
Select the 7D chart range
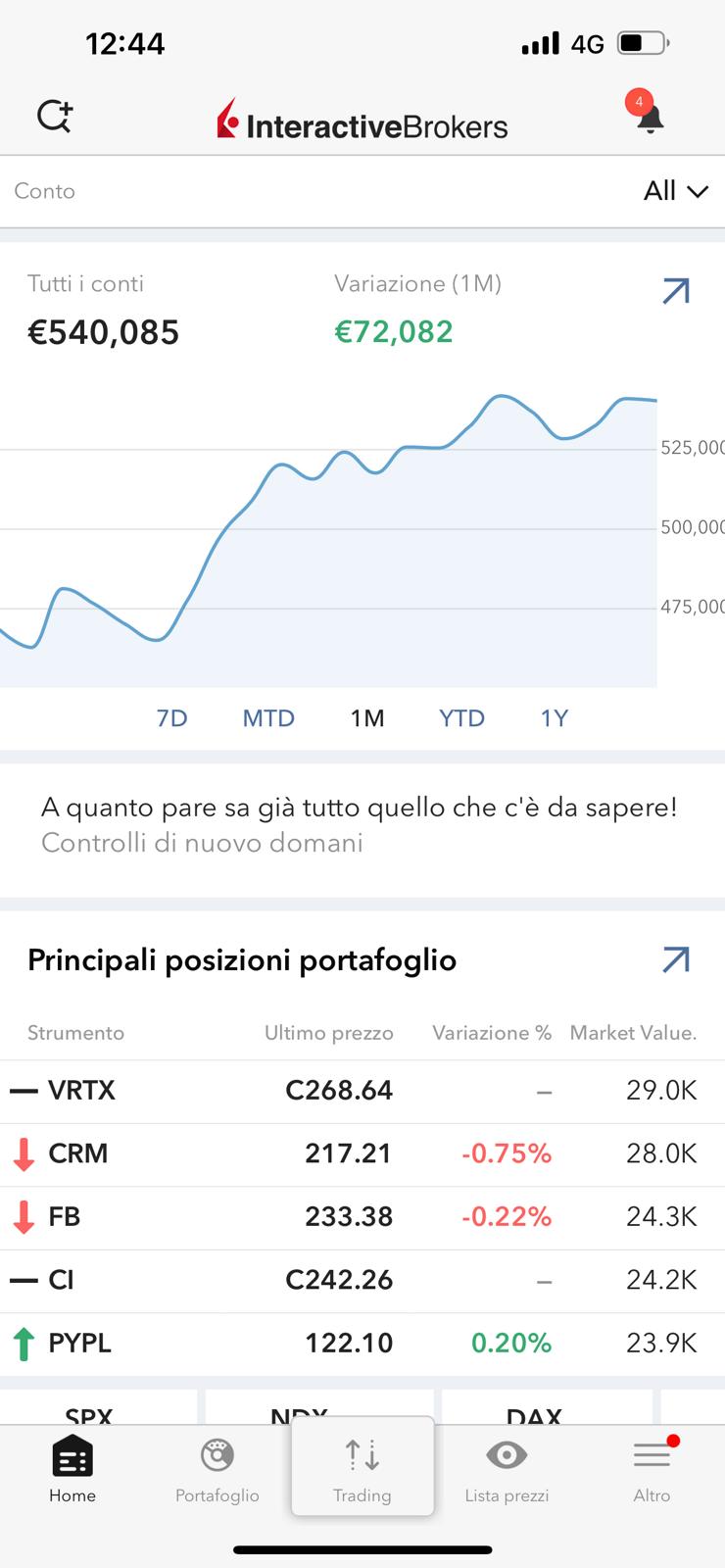pos(171,718)
